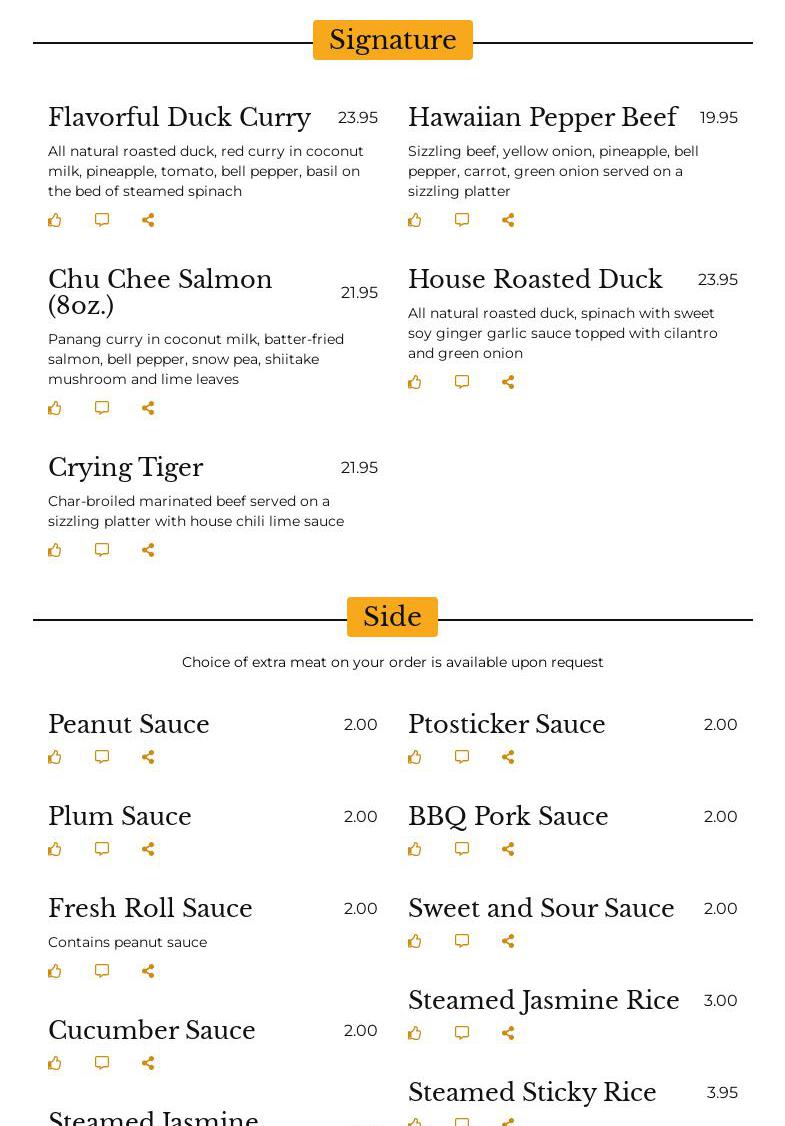Comment on House Roasted Duck

tap(462, 382)
